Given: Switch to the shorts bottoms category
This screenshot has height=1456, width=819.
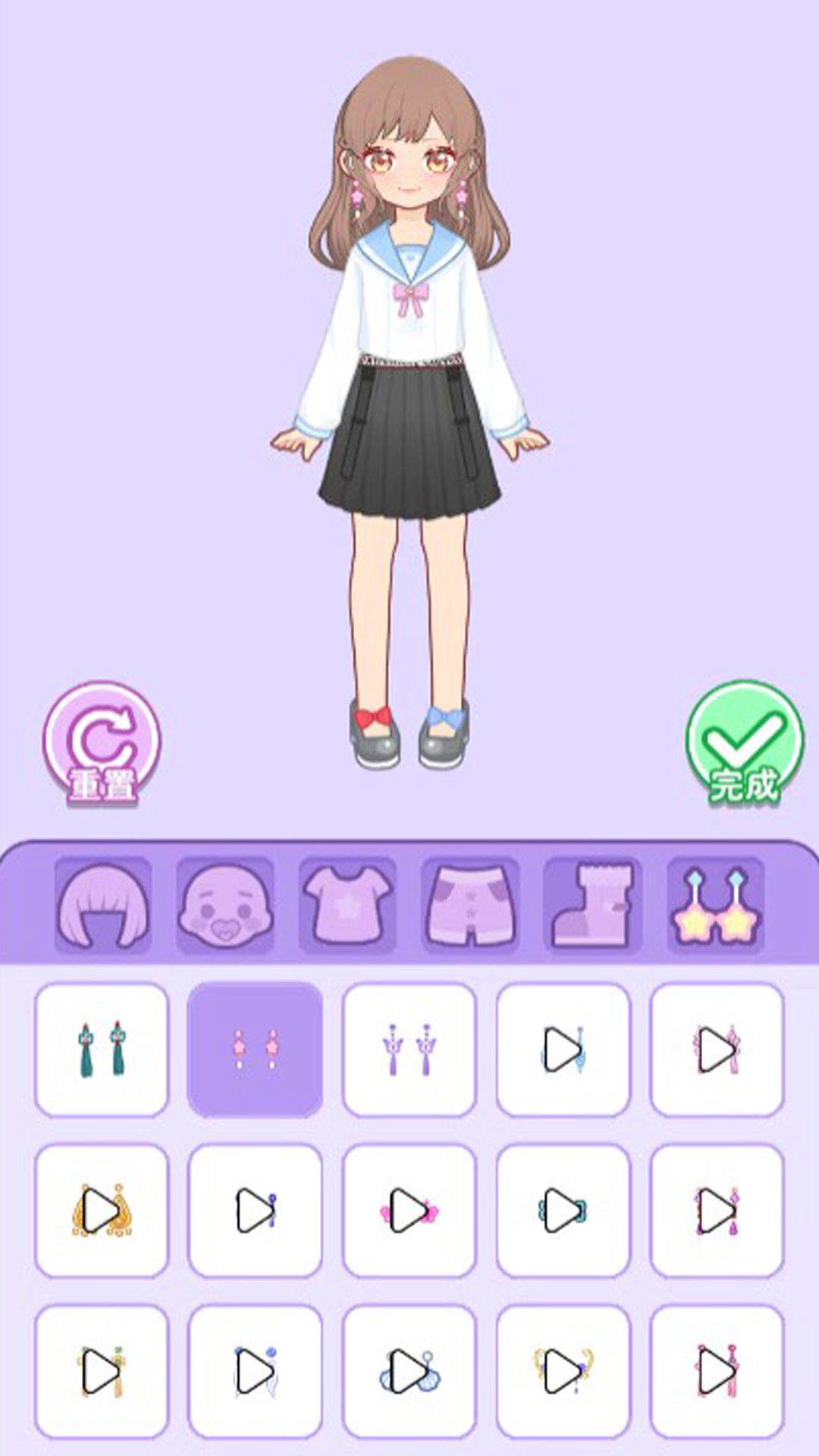Looking at the screenshot, I should click(x=470, y=904).
